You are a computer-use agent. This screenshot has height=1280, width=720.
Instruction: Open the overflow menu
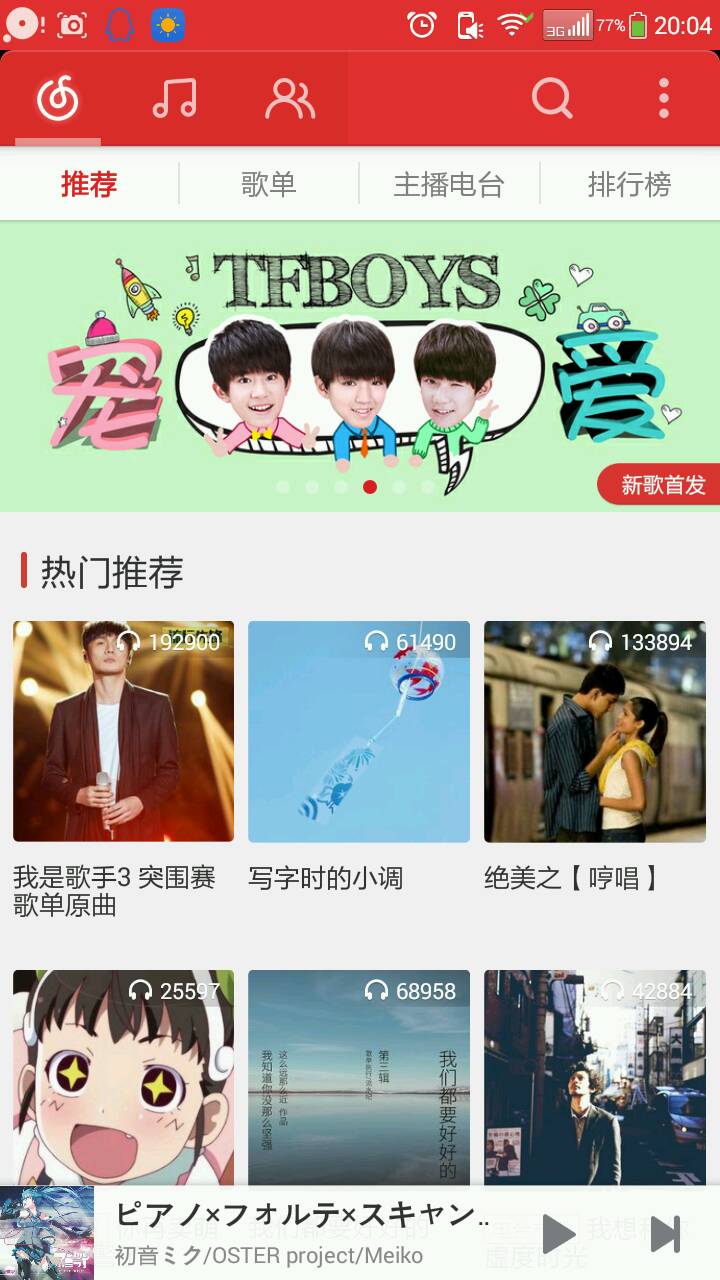pos(663,99)
